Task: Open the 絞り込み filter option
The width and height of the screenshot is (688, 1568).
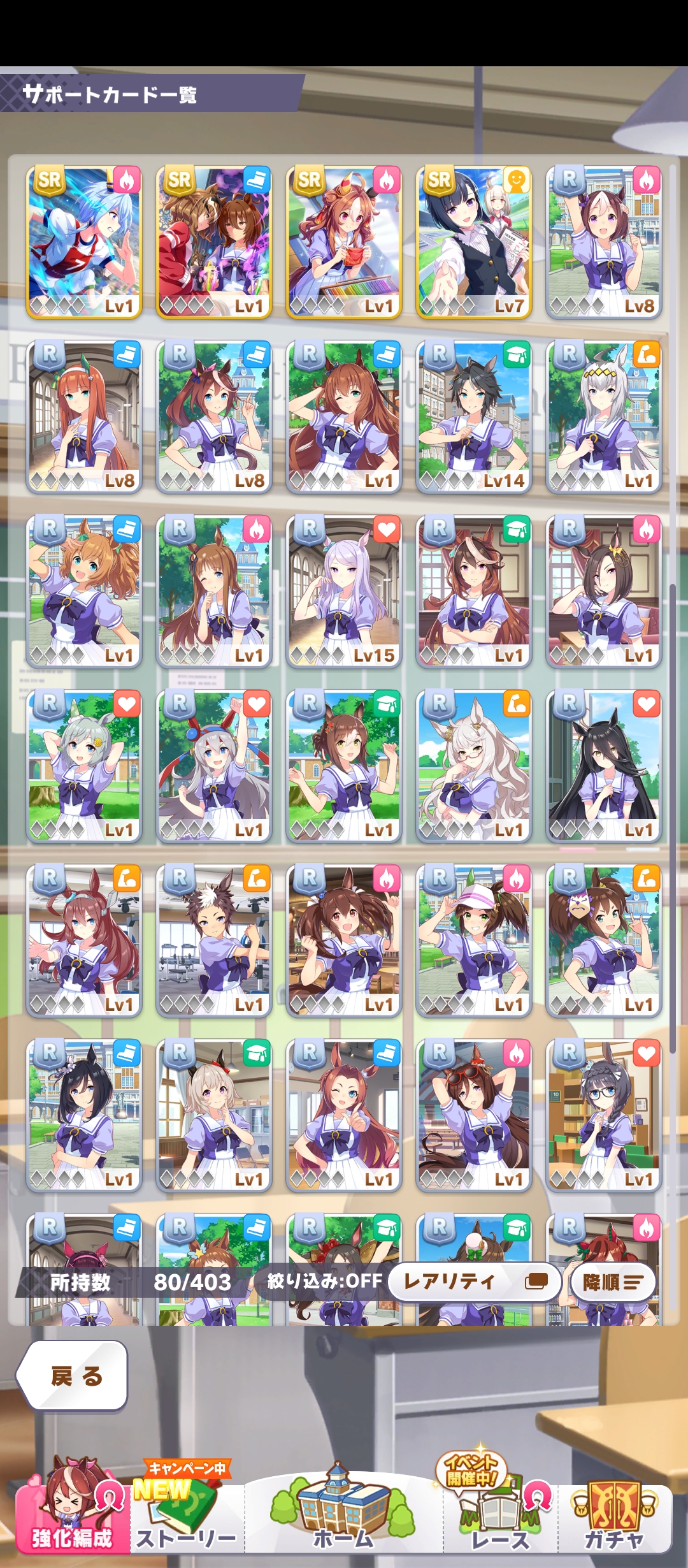Action: pos(324,1281)
